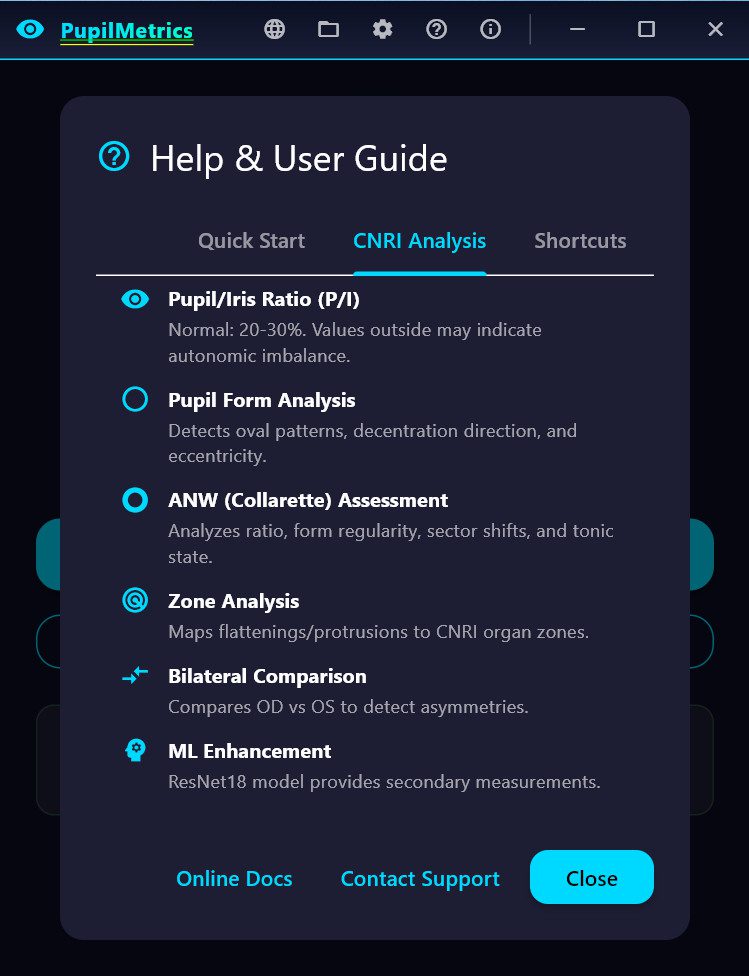
Task: Tap Contact Support
Action: pyautogui.click(x=420, y=879)
